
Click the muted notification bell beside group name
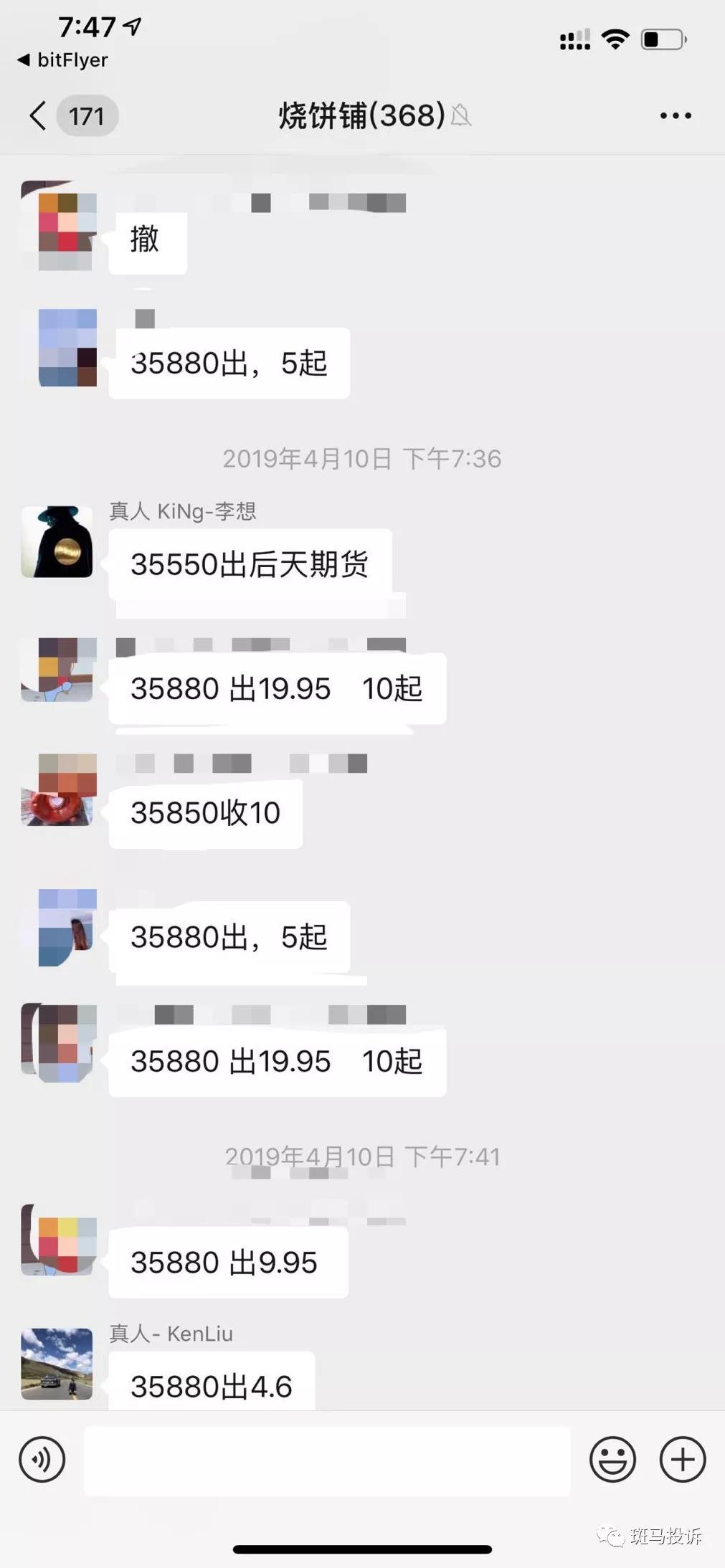click(x=463, y=117)
